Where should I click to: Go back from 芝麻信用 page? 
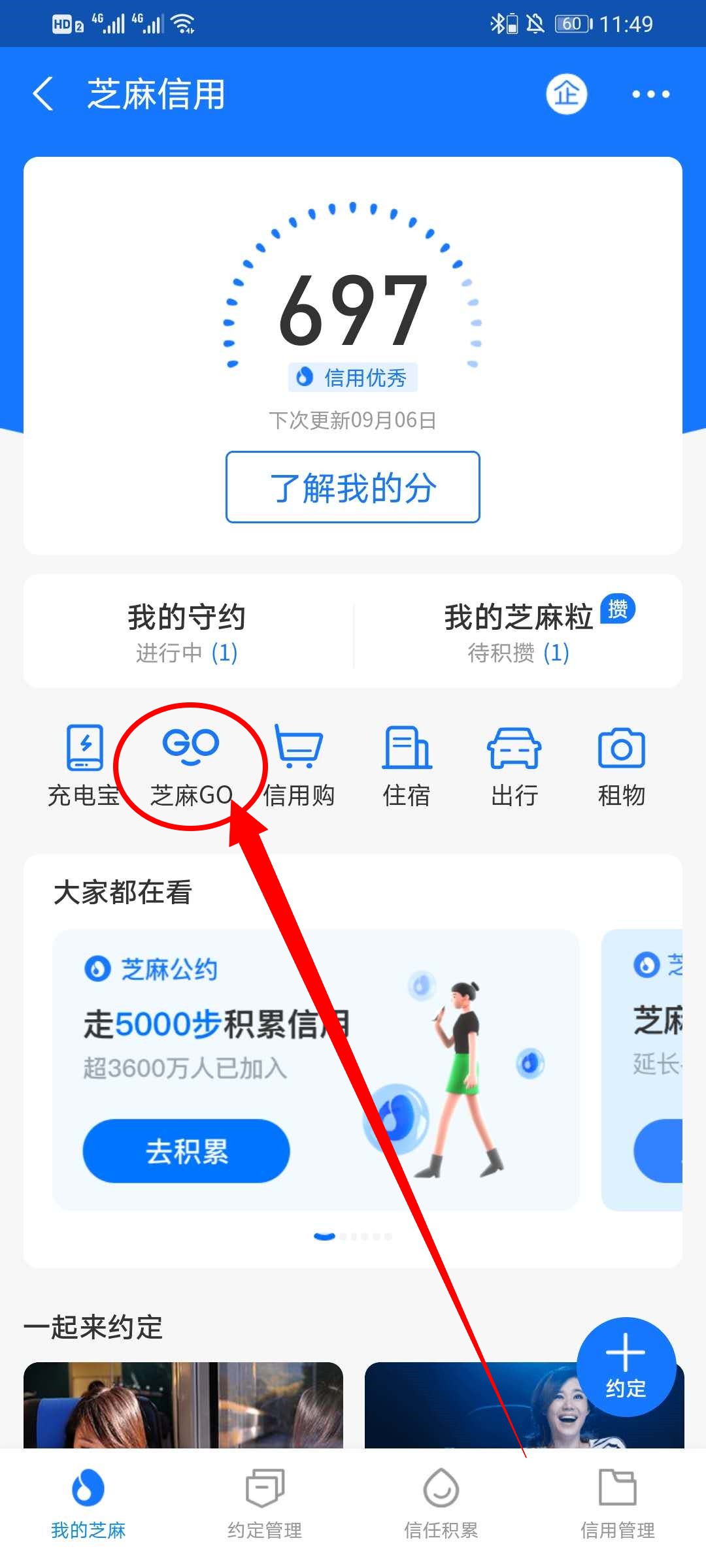(43, 94)
